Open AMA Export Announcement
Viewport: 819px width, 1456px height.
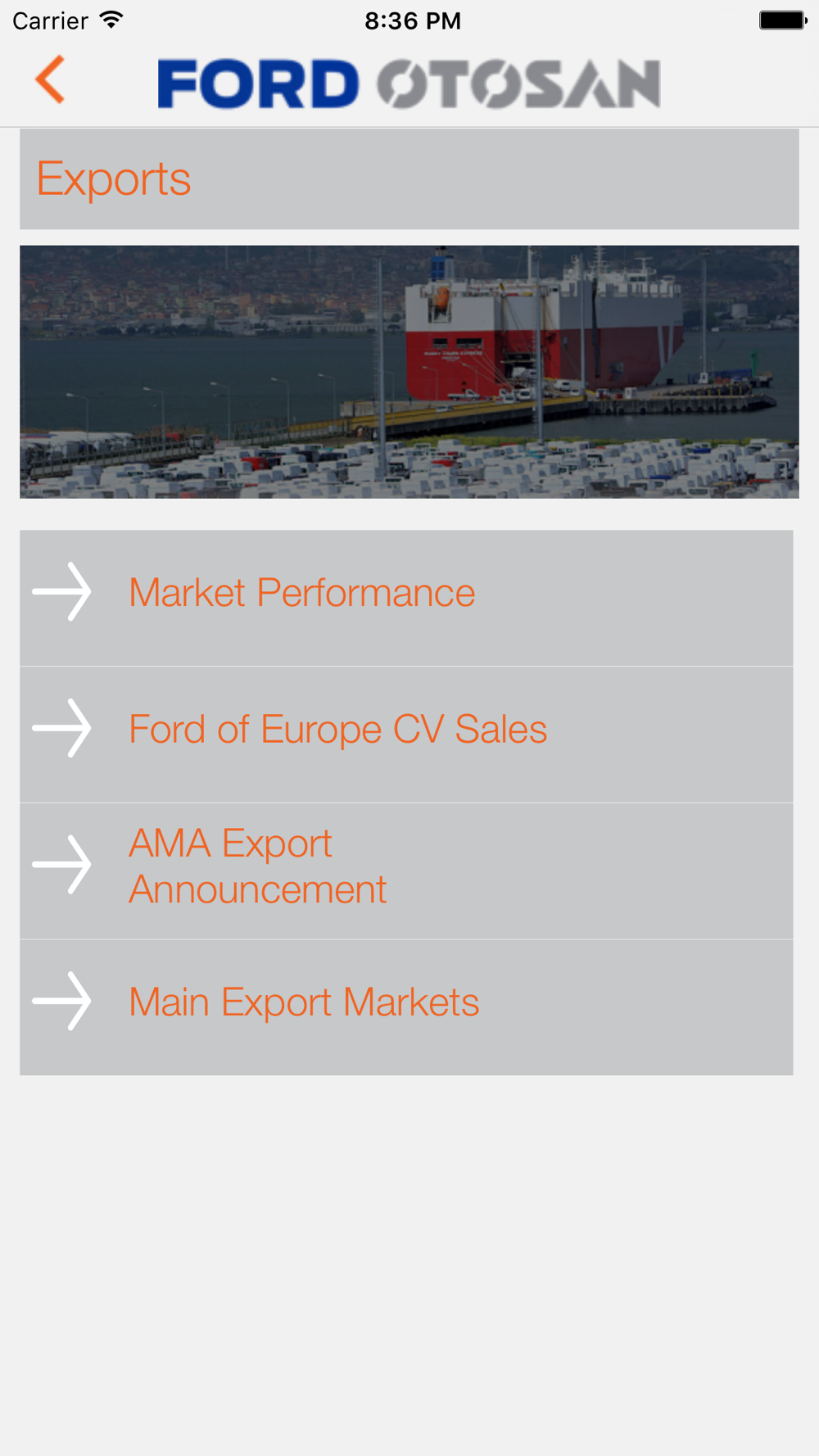pyautogui.click(x=406, y=871)
